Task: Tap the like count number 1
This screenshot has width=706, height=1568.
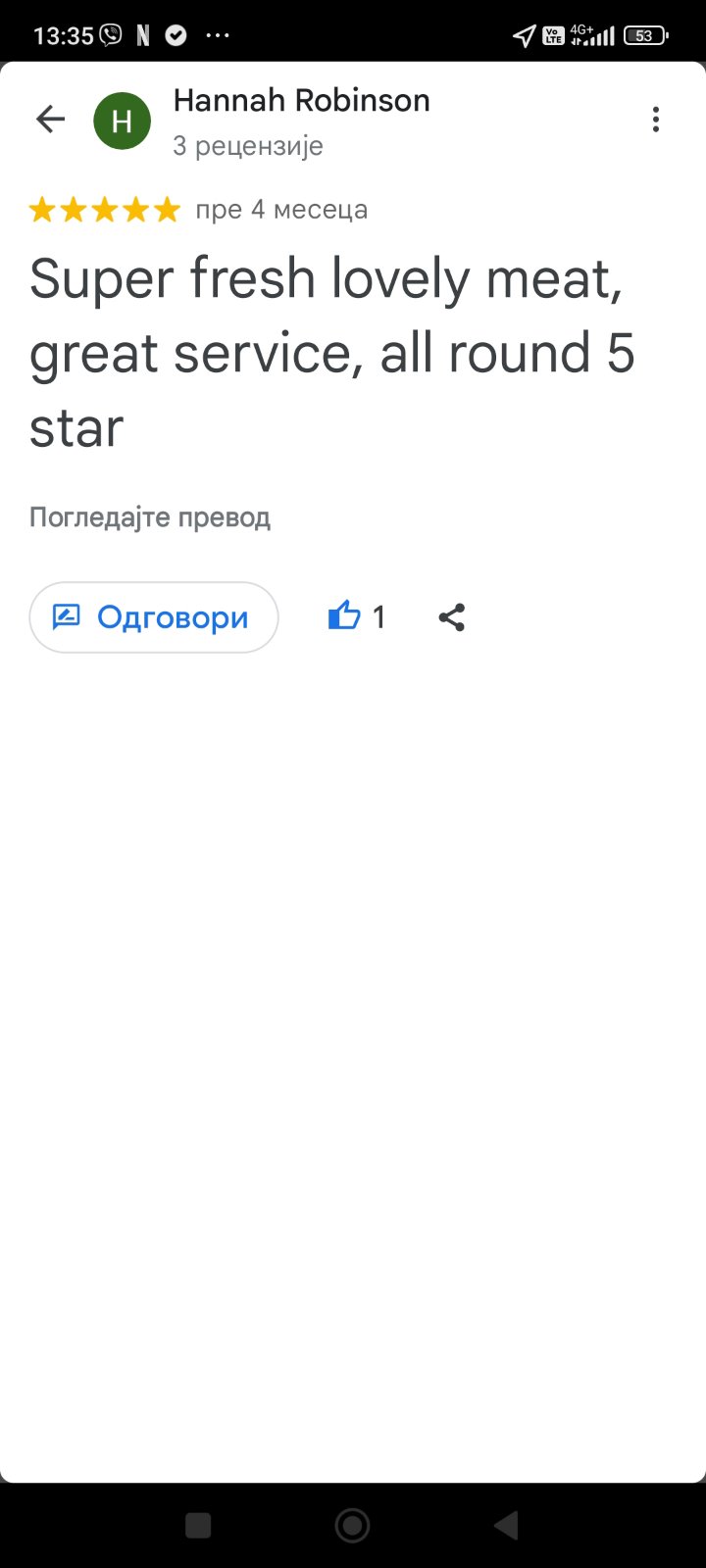Action: pos(380,617)
